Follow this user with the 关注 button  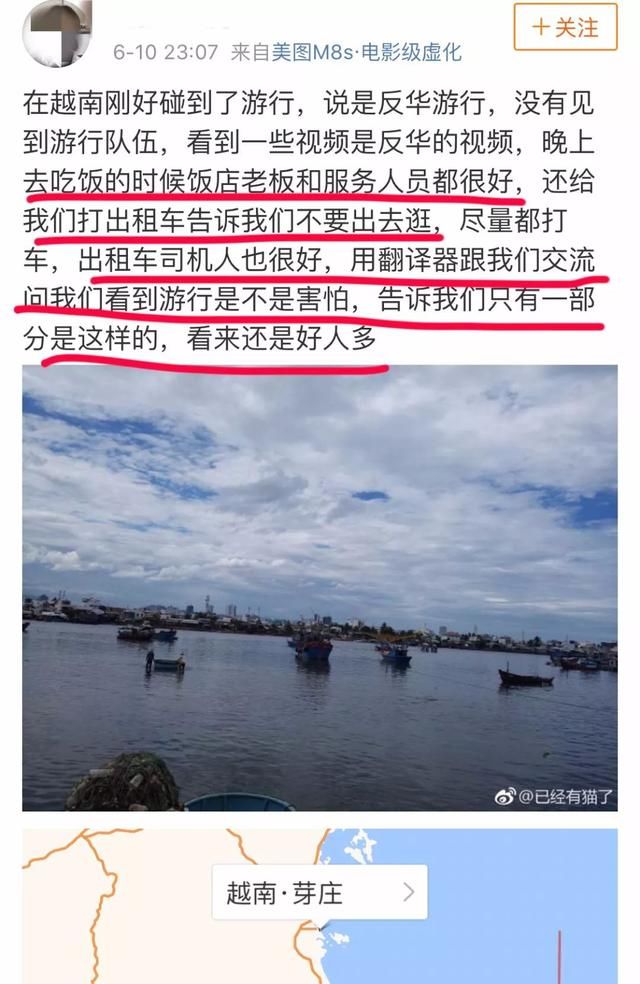[566, 26]
